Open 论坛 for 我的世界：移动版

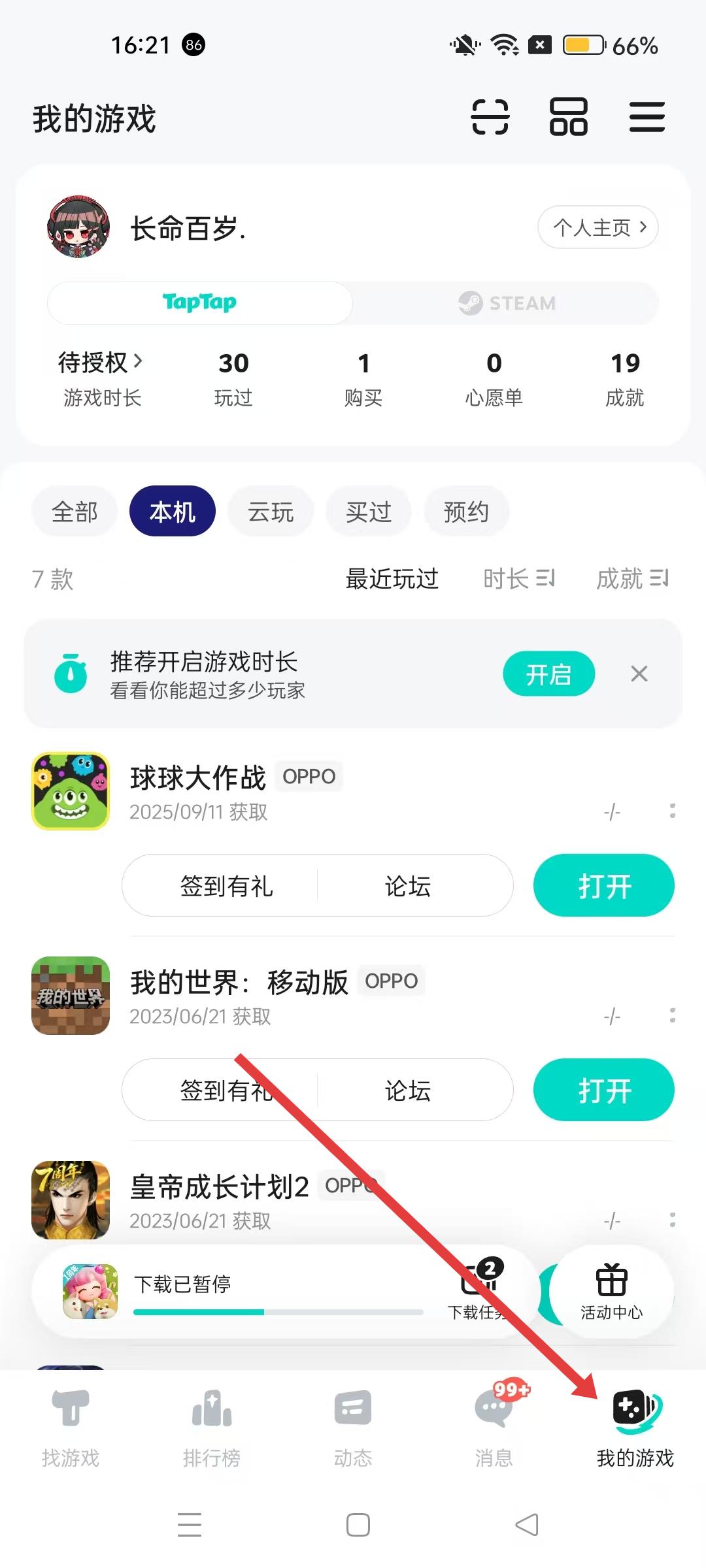click(408, 1090)
